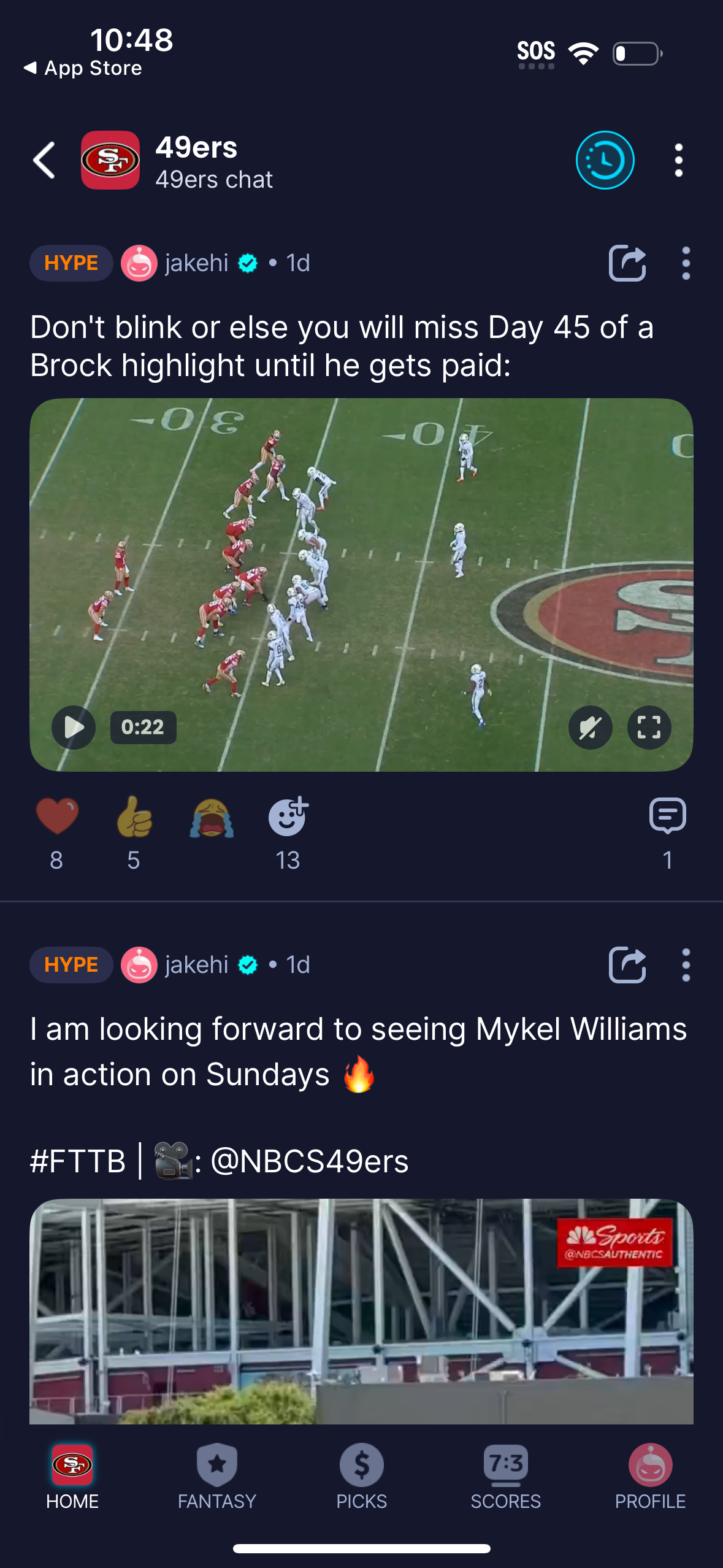The image size is (723, 1568).
Task: Tap jakehi's username on the first post
Action: (x=195, y=263)
